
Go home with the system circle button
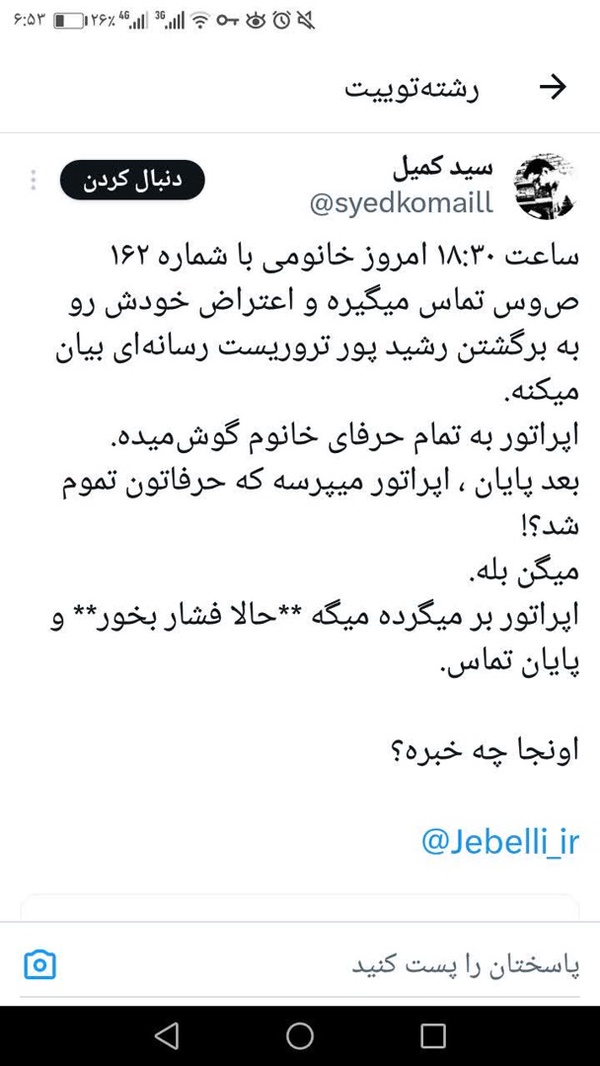[x=300, y=1035]
